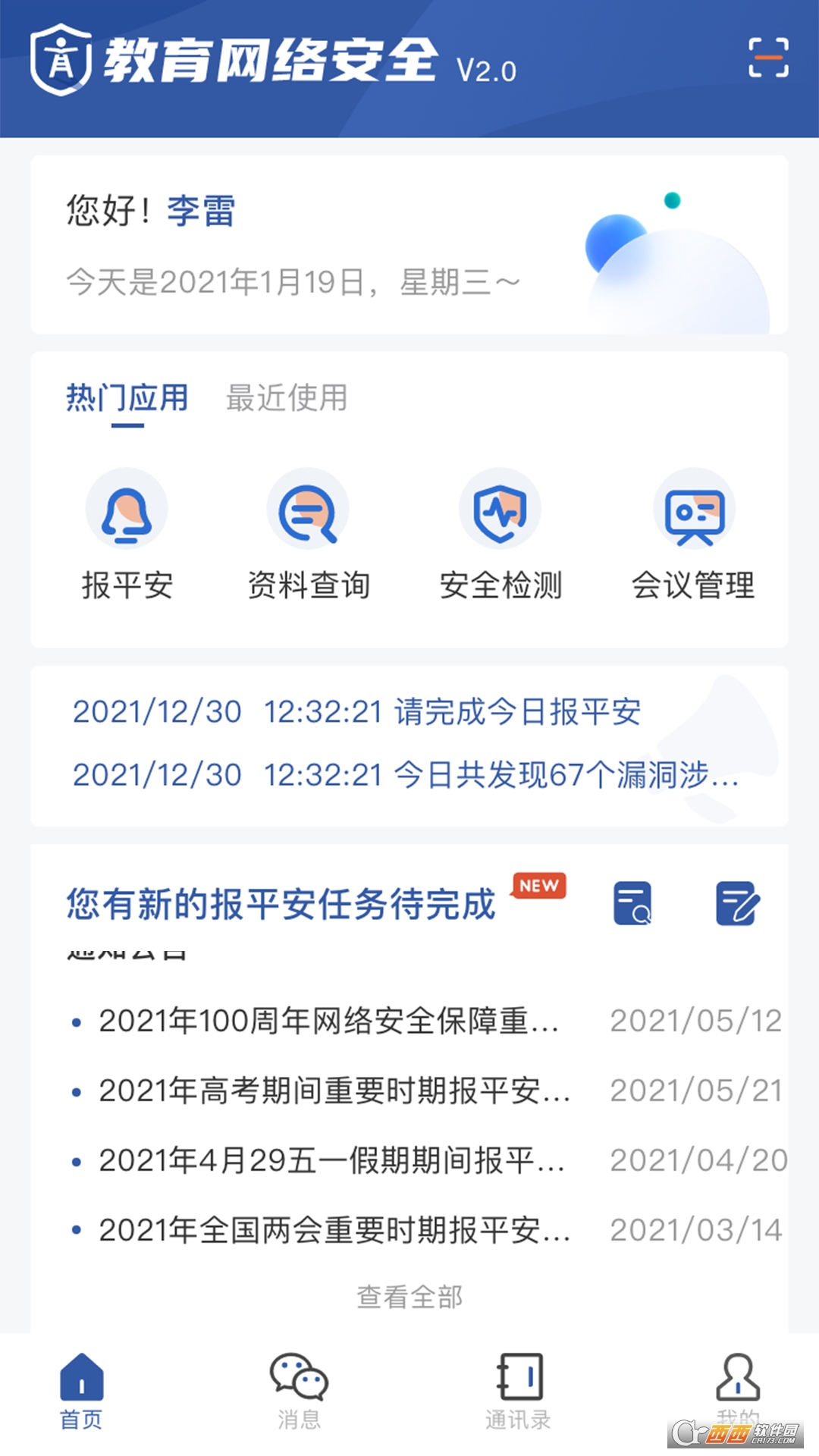Tap the search-document icon beside task banner

[x=632, y=903]
